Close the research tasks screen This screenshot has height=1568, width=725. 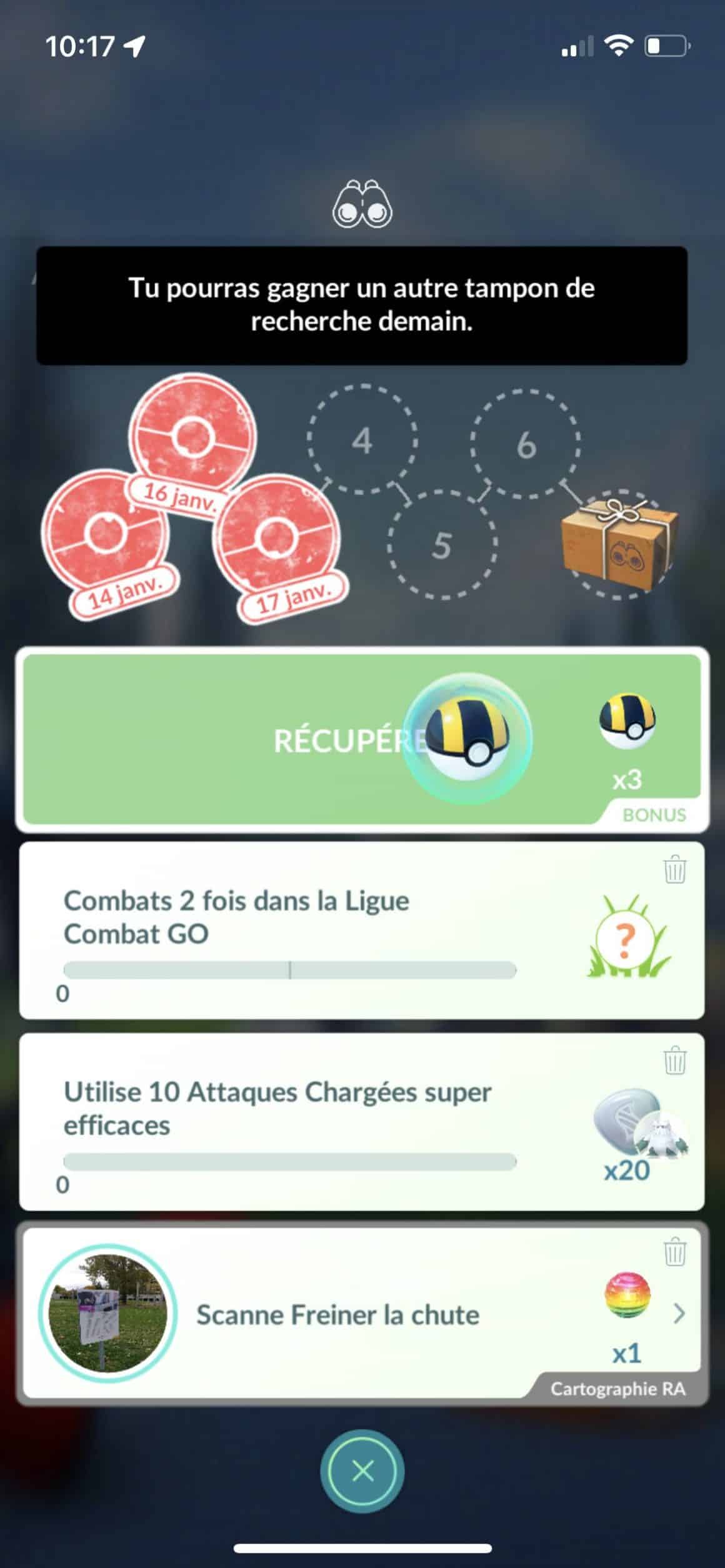point(362,1471)
